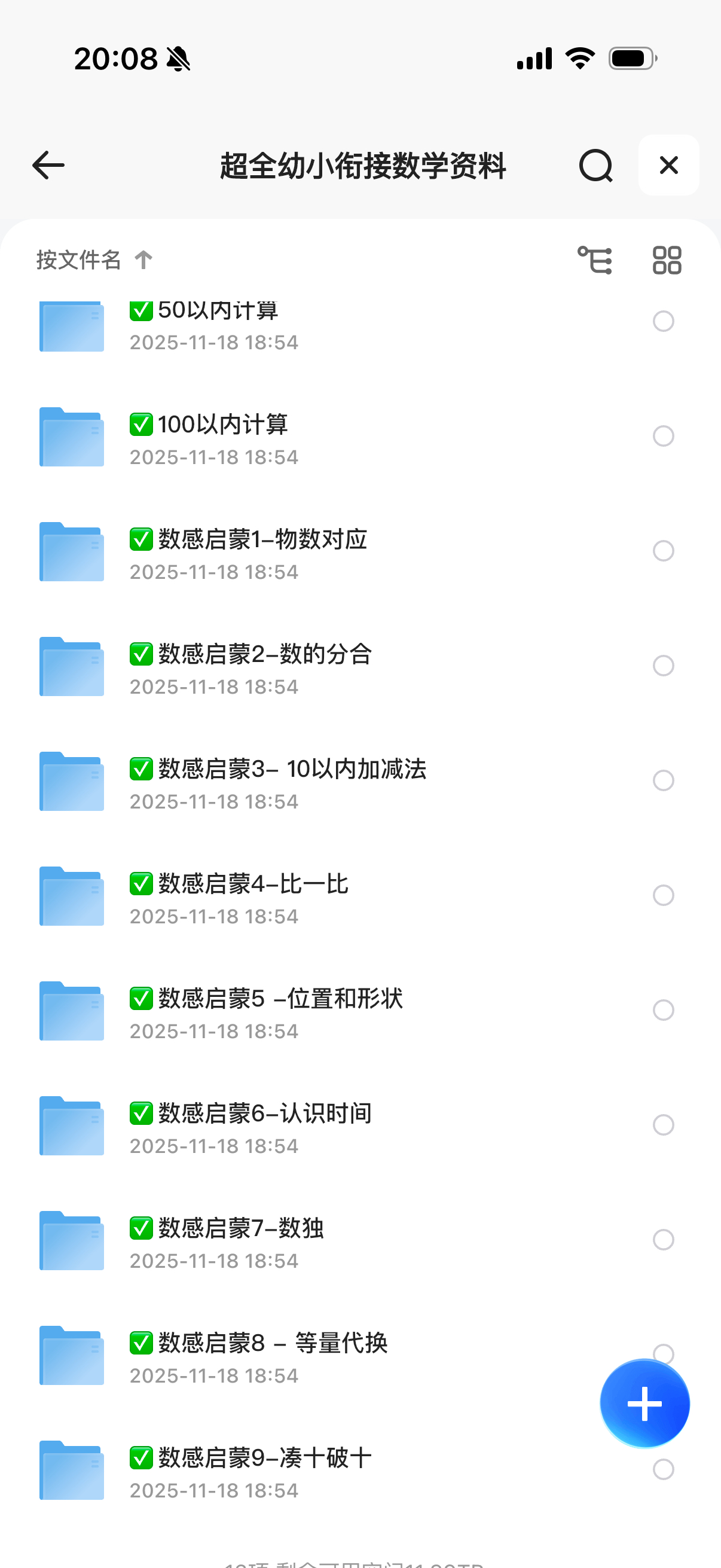The width and height of the screenshot is (721, 1568).
Task: Close the folder view with X
Action: [668, 165]
